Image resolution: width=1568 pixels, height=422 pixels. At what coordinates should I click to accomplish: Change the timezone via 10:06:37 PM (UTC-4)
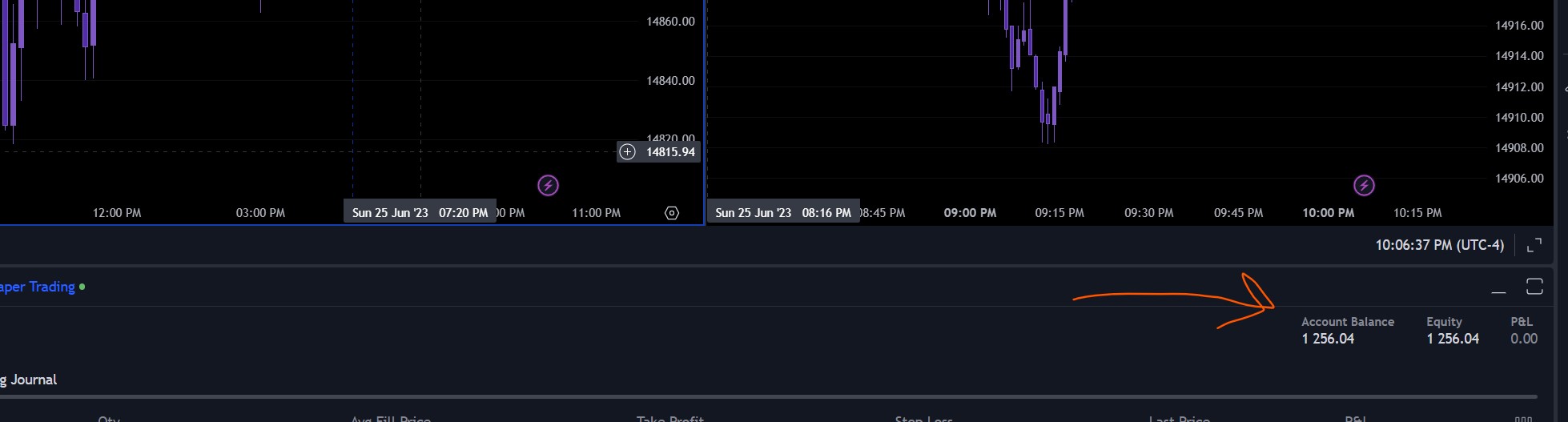click(x=1439, y=245)
